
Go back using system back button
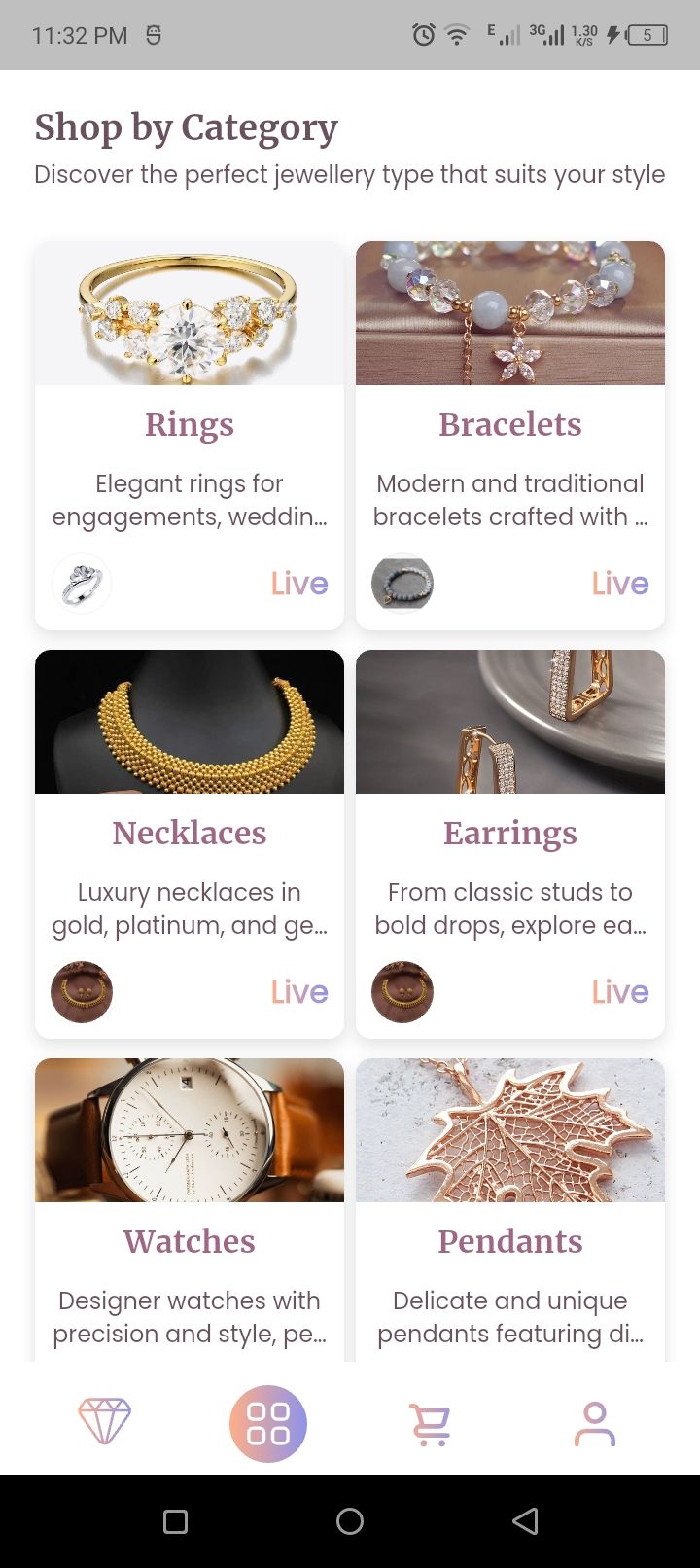tap(525, 1521)
